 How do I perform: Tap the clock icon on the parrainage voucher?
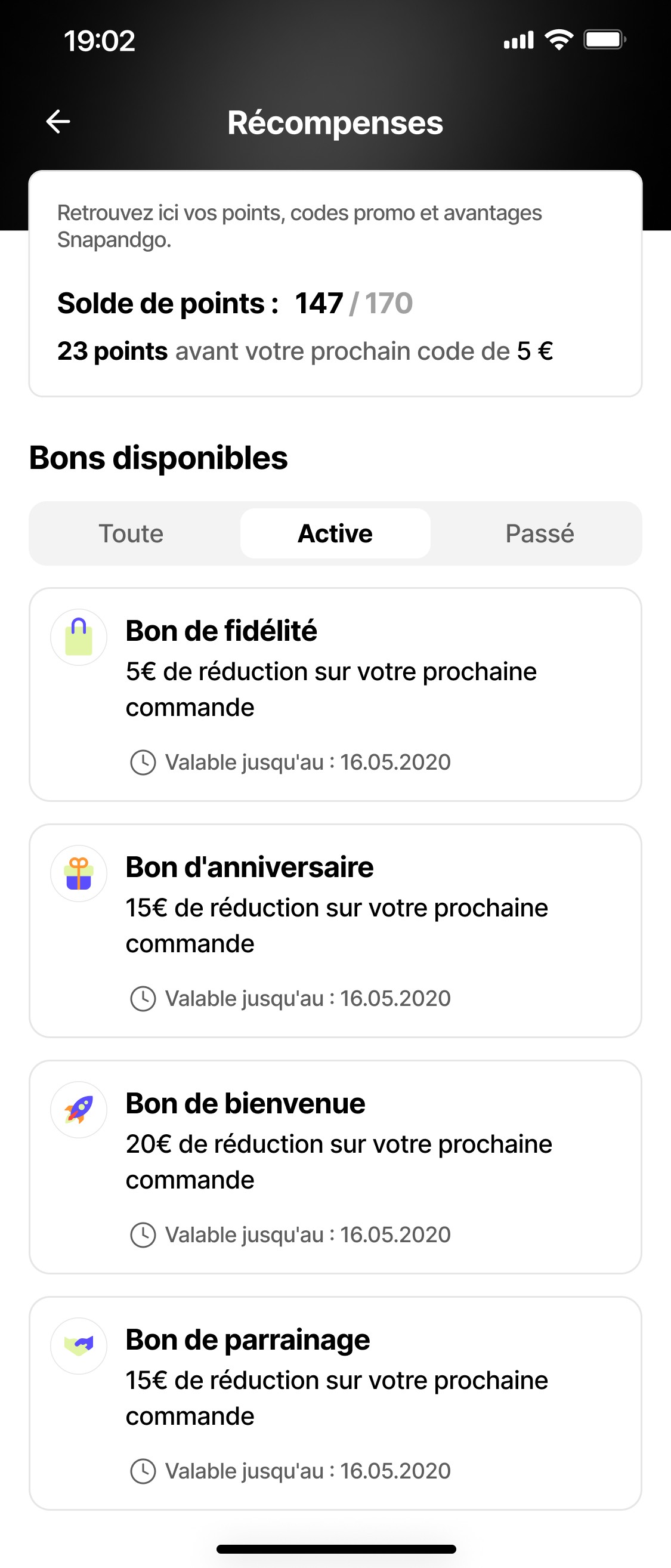click(144, 1471)
